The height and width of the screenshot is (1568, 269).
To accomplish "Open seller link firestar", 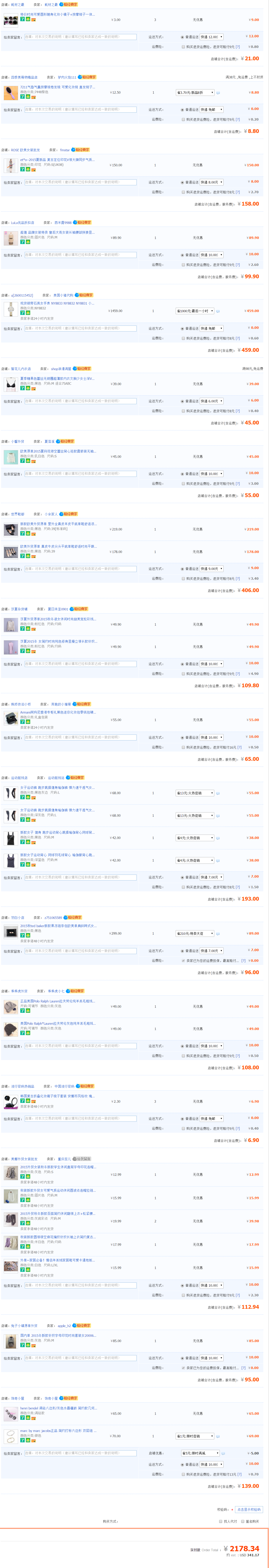I will tap(64, 150).
